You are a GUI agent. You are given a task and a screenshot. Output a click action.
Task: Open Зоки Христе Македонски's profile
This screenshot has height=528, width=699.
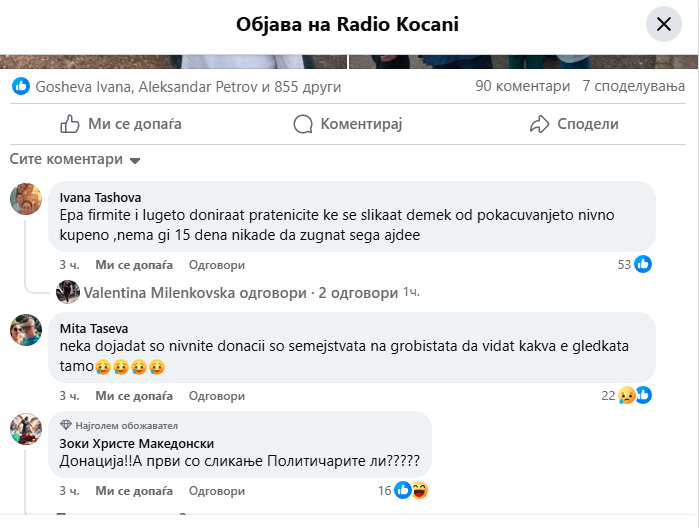coord(138,444)
